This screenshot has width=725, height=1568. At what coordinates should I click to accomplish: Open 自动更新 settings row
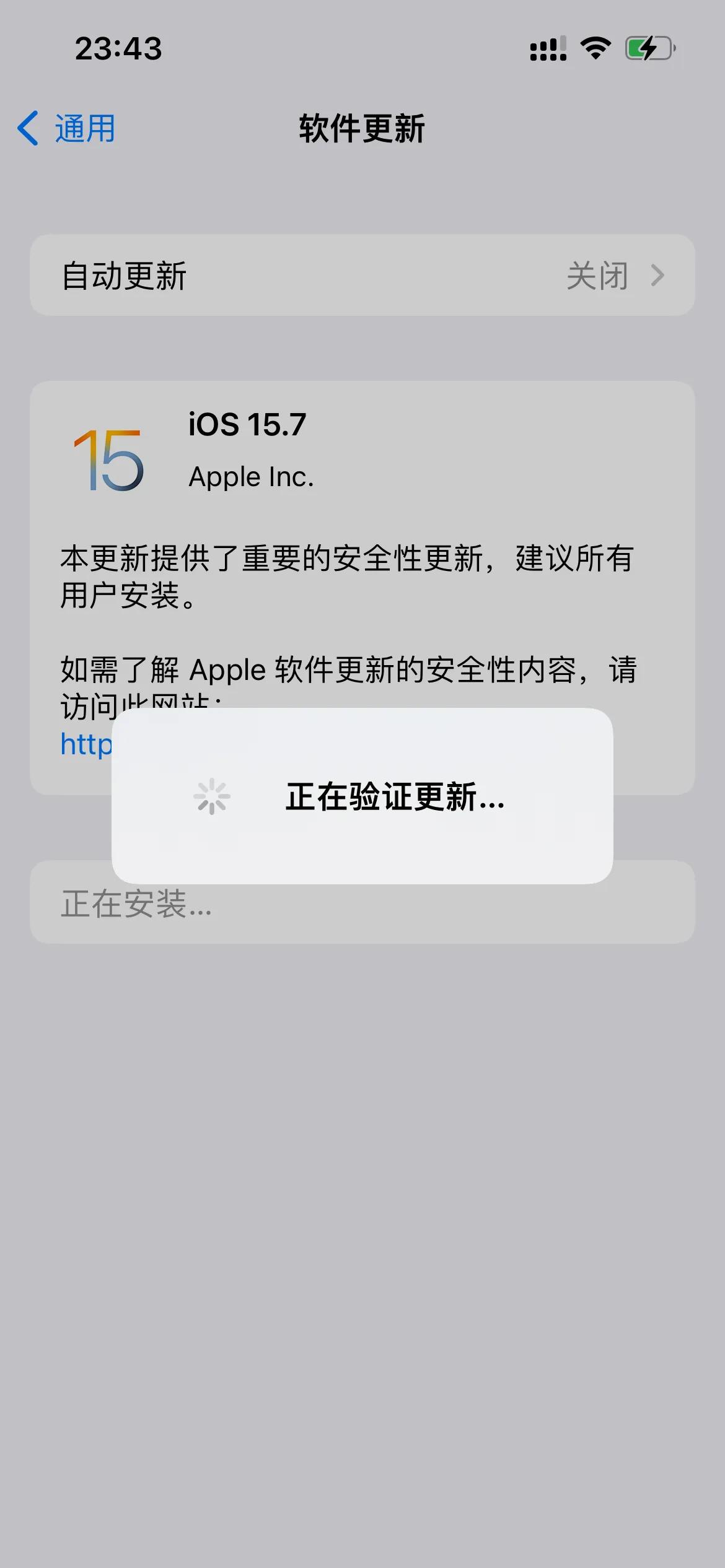[x=362, y=276]
